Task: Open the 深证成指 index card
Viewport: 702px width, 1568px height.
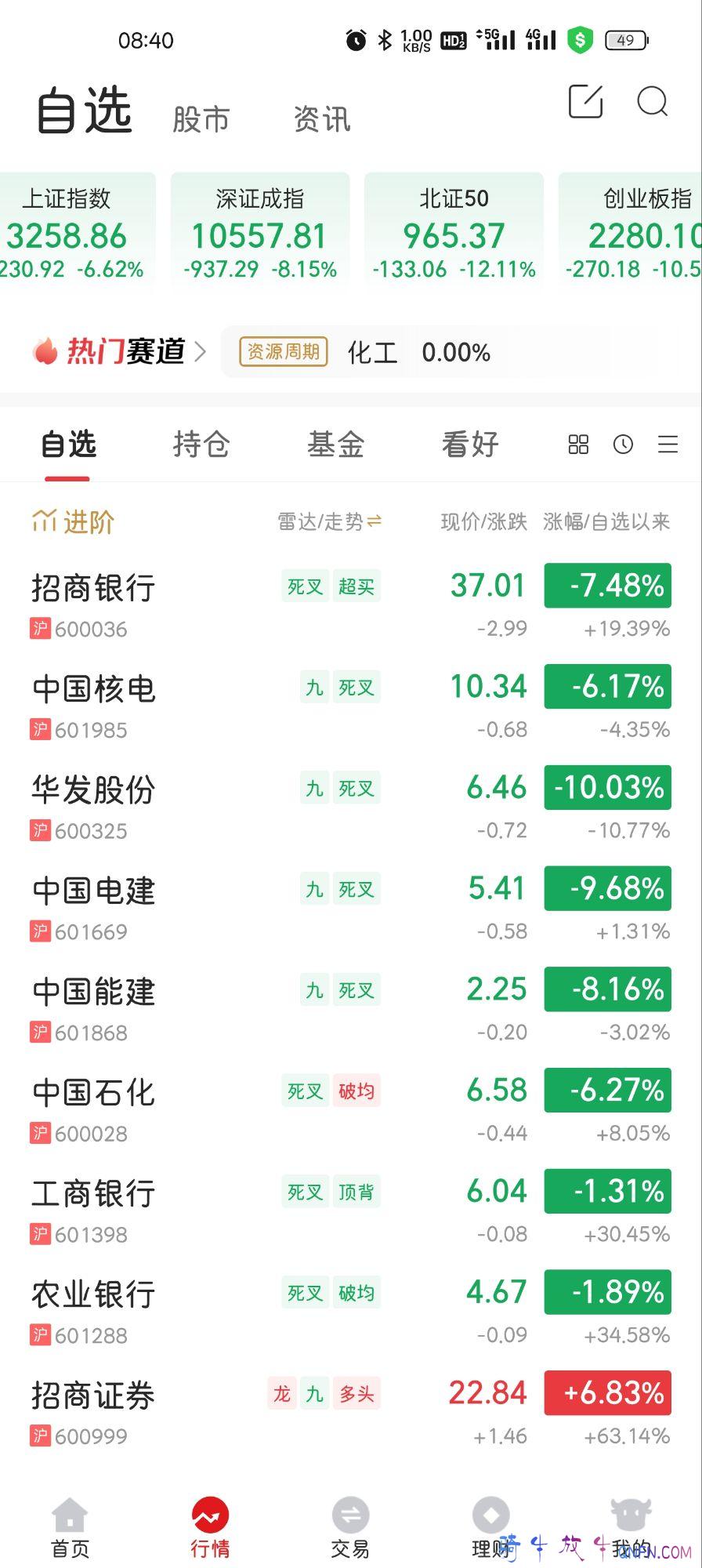Action: (260, 234)
